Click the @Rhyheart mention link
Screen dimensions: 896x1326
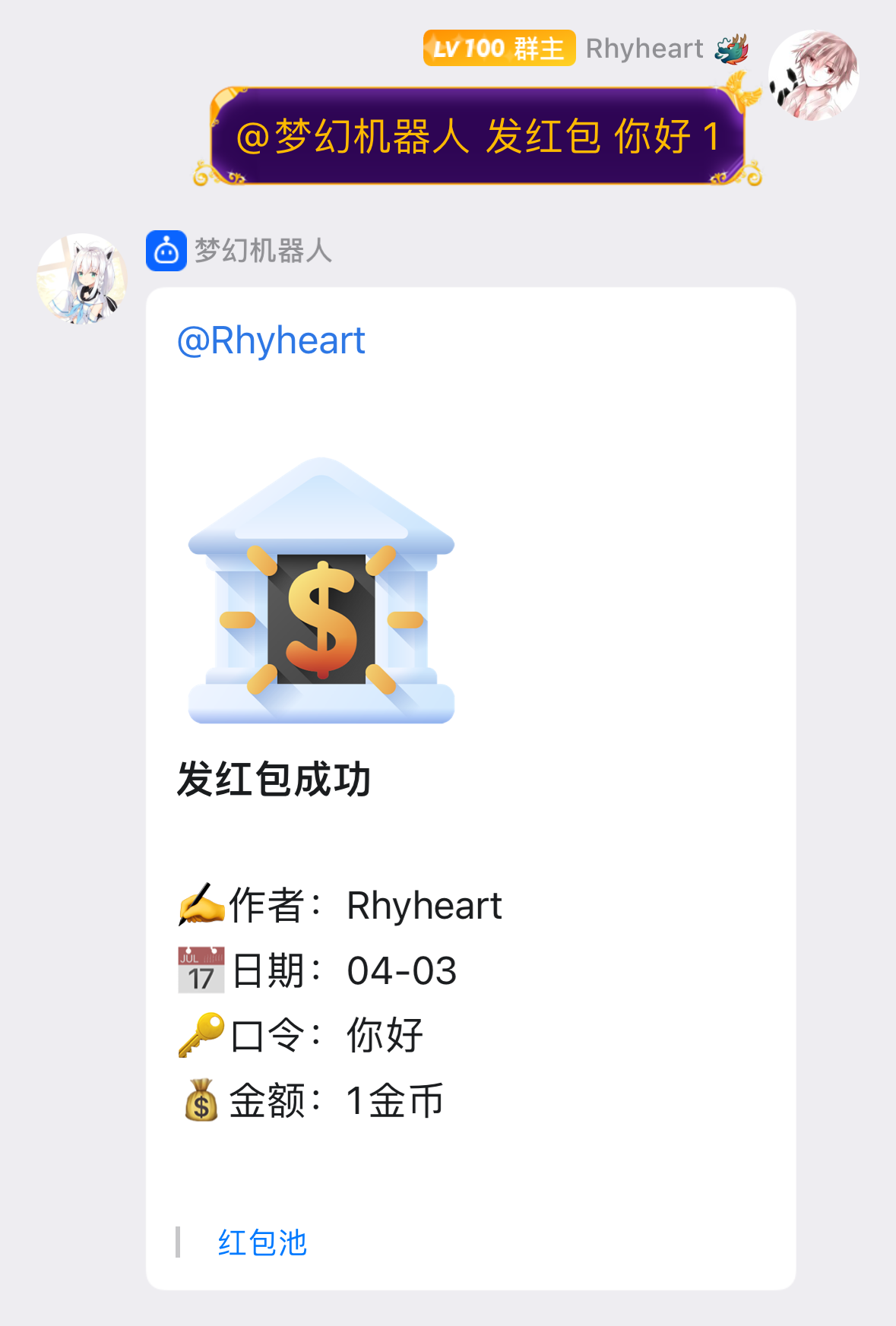click(270, 340)
